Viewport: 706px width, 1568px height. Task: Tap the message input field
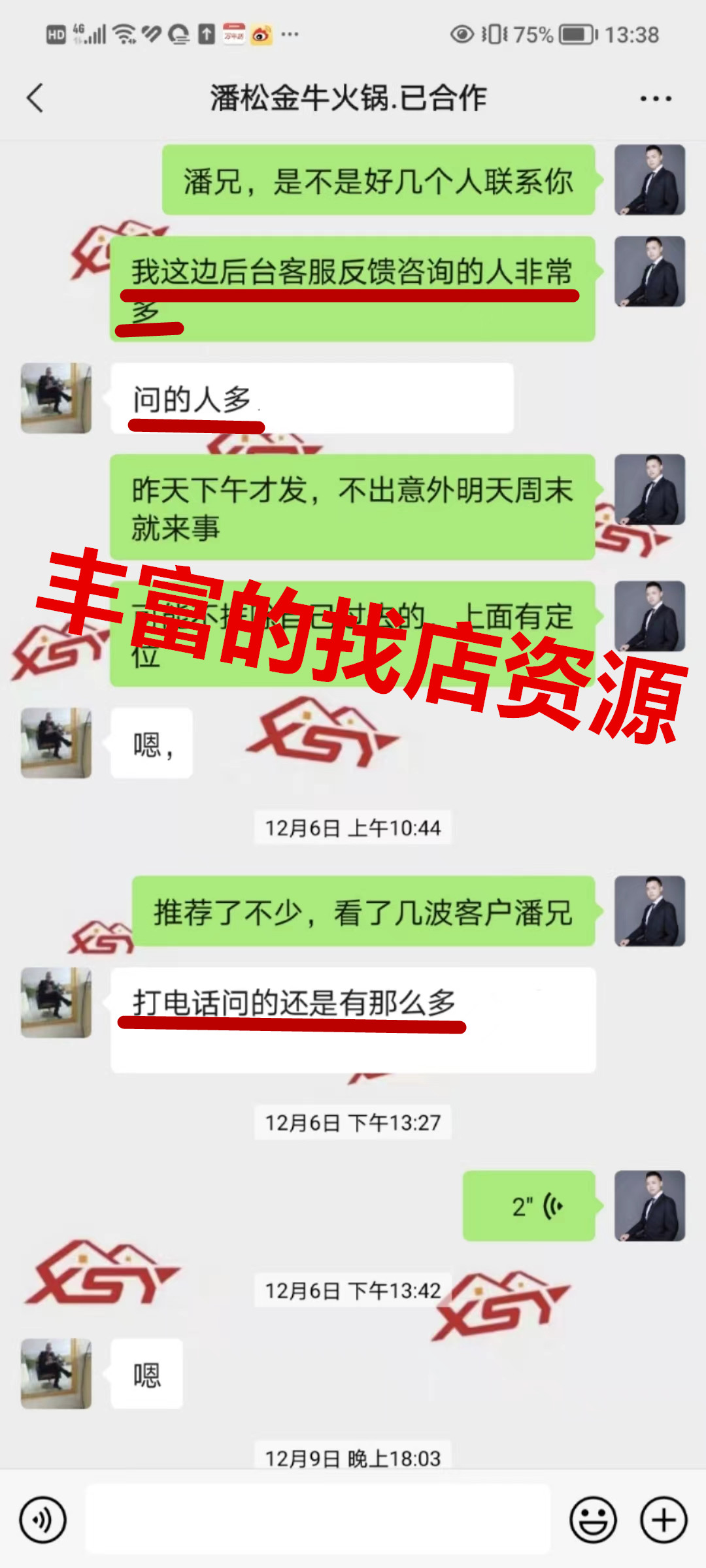[x=318, y=1520]
